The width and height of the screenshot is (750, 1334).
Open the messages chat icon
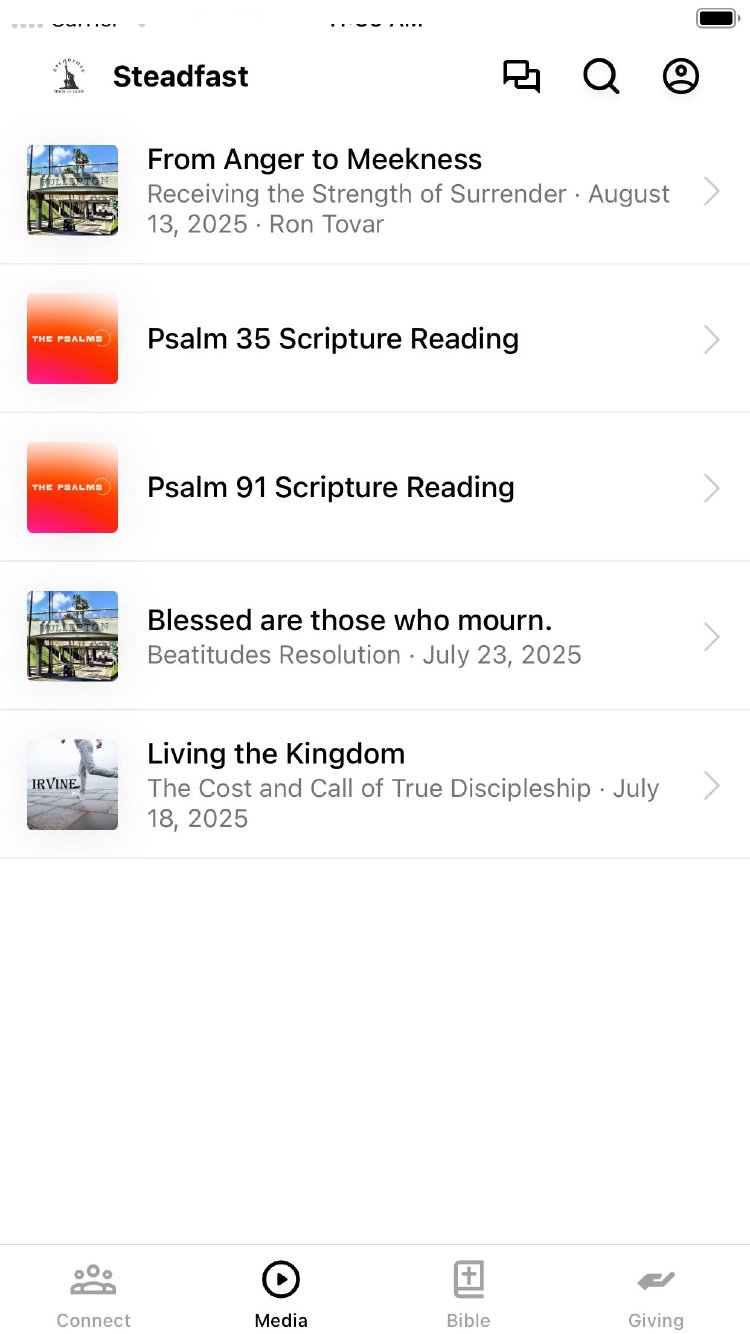[521, 77]
